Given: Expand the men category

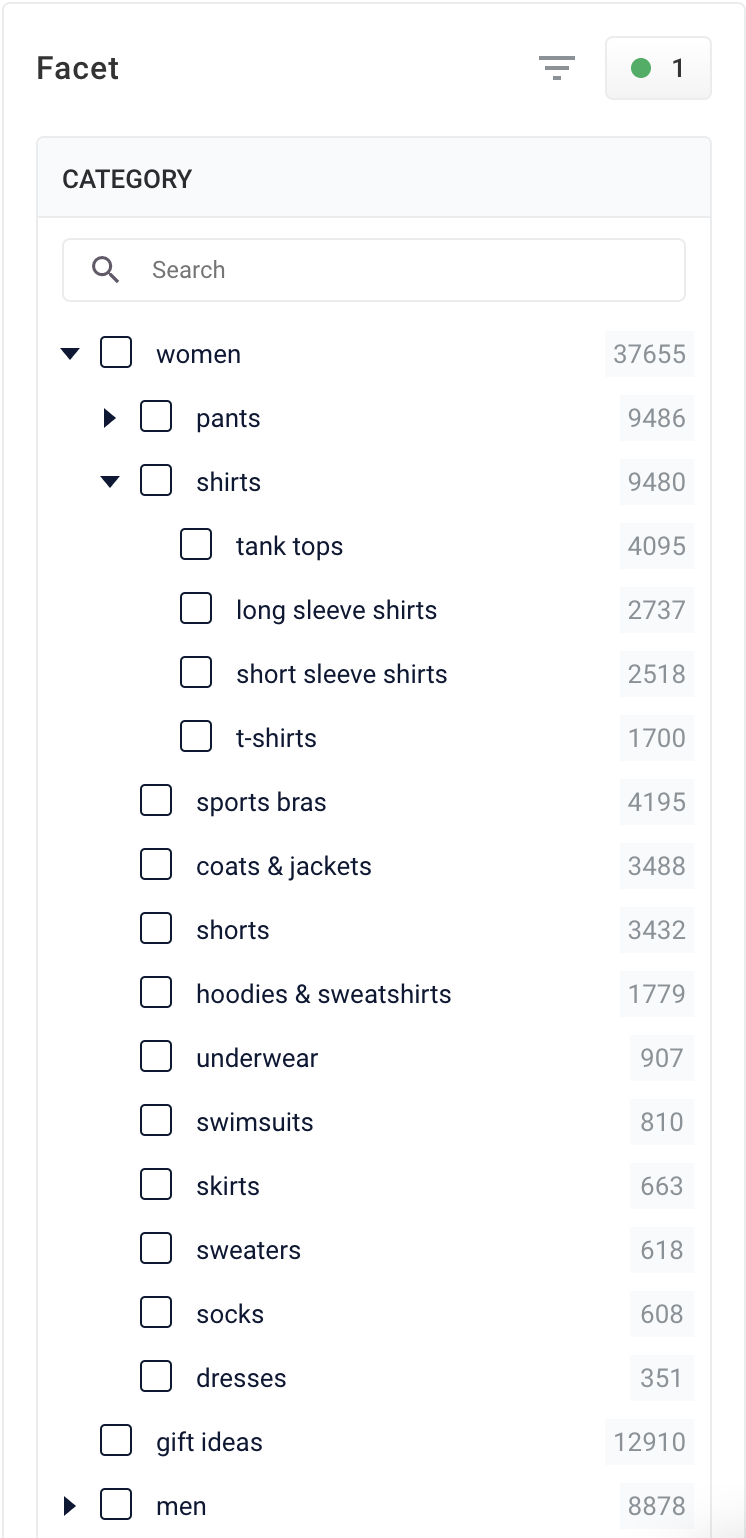Looking at the screenshot, I should [x=70, y=1506].
